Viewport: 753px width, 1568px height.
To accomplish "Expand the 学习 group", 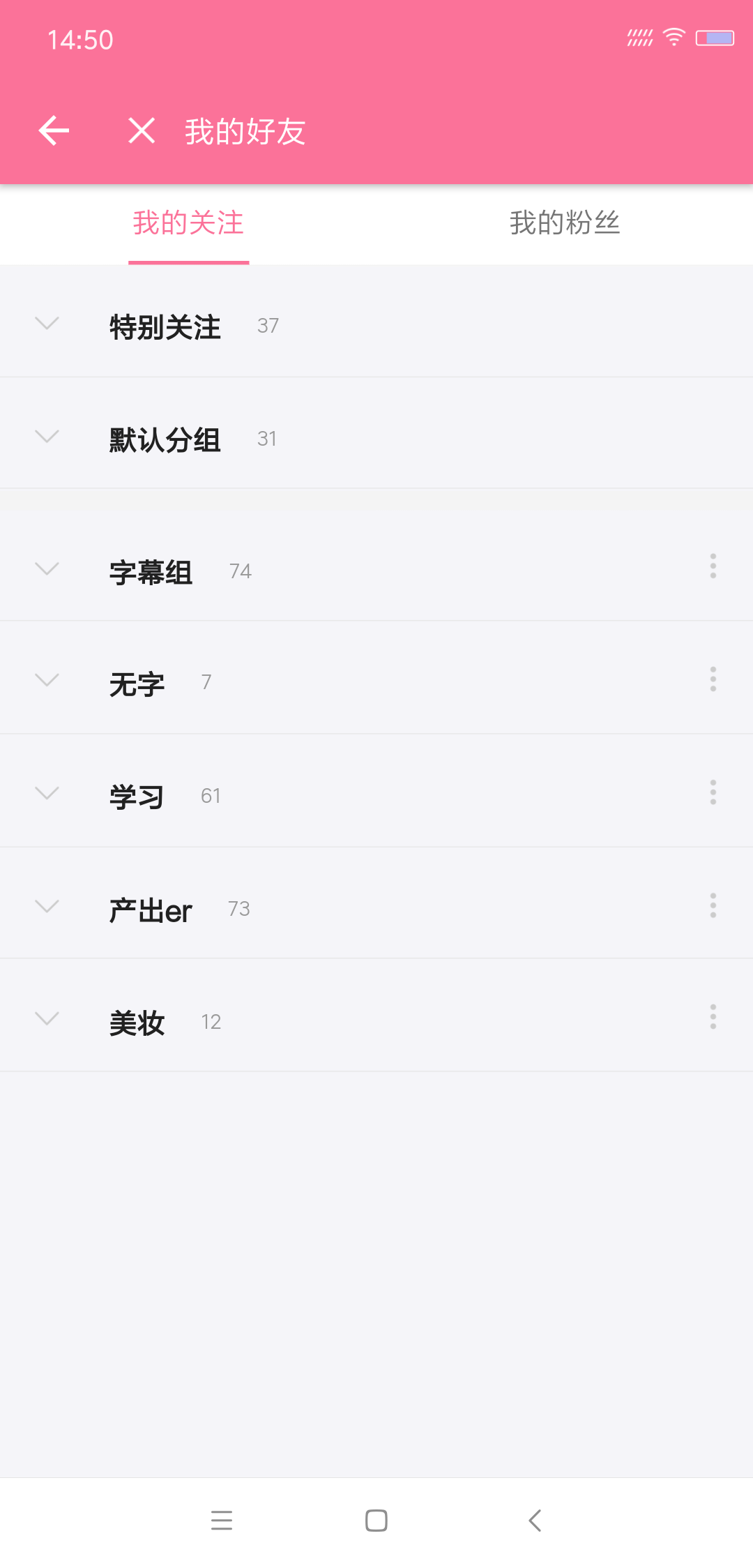I will pos(47,793).
